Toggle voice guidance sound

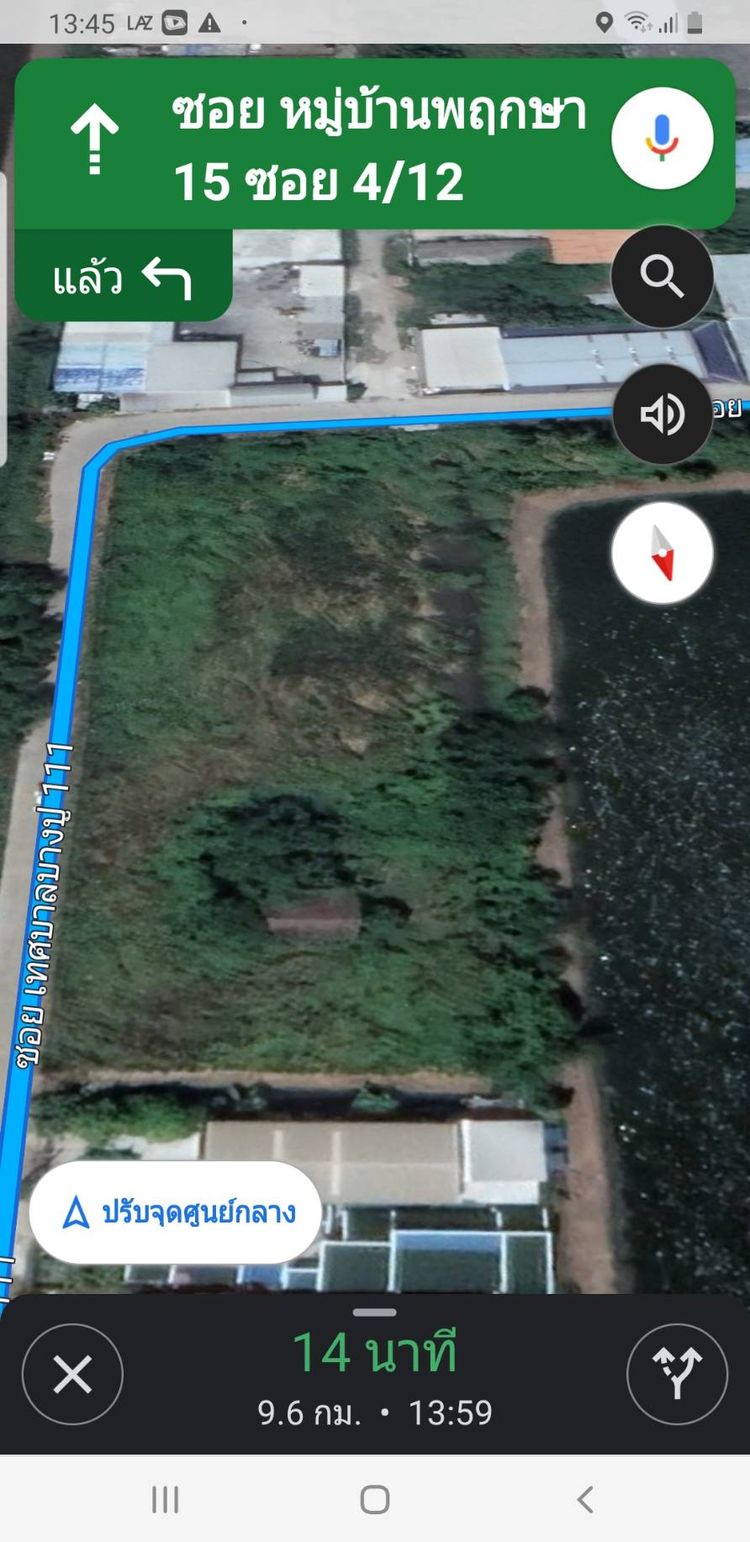[661, 413]
